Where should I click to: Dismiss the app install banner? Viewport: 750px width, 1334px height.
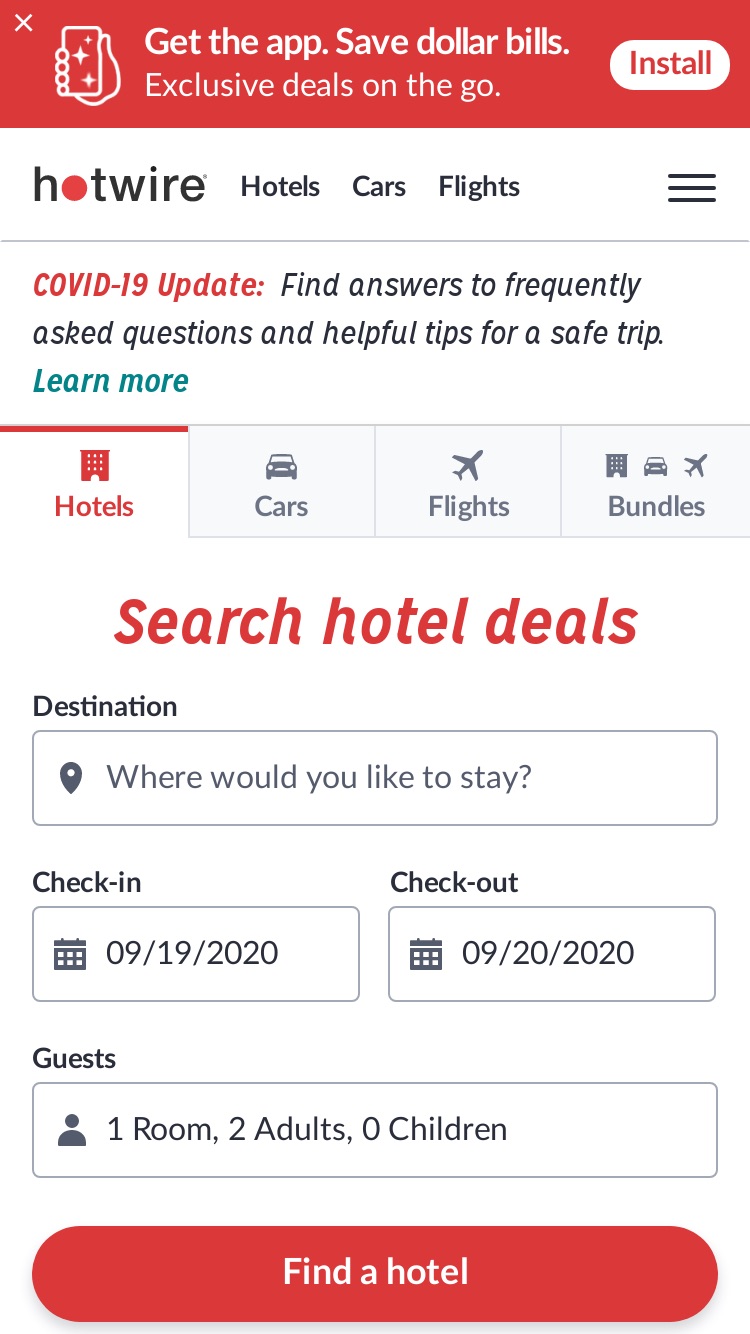coord(24,23)
